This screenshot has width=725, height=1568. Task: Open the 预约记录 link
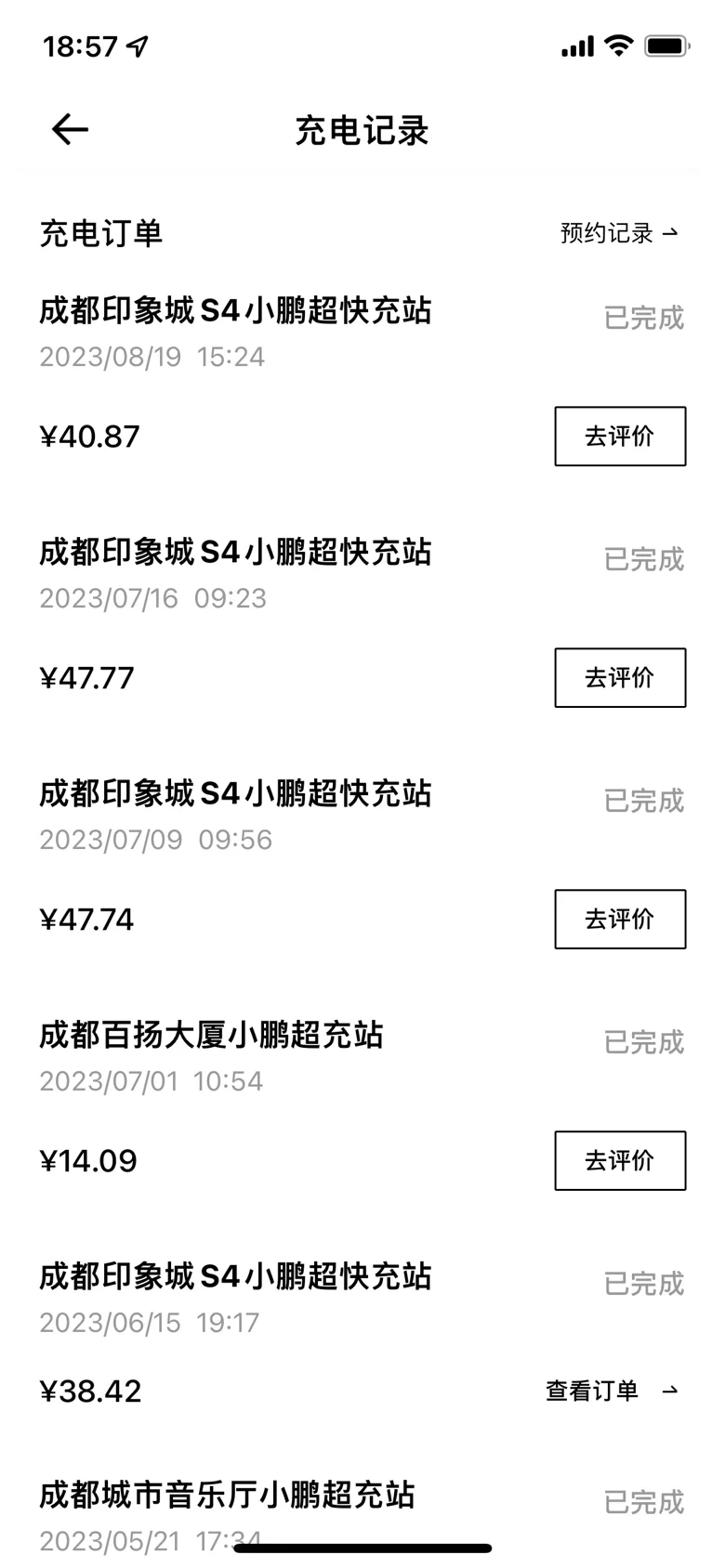619,233
